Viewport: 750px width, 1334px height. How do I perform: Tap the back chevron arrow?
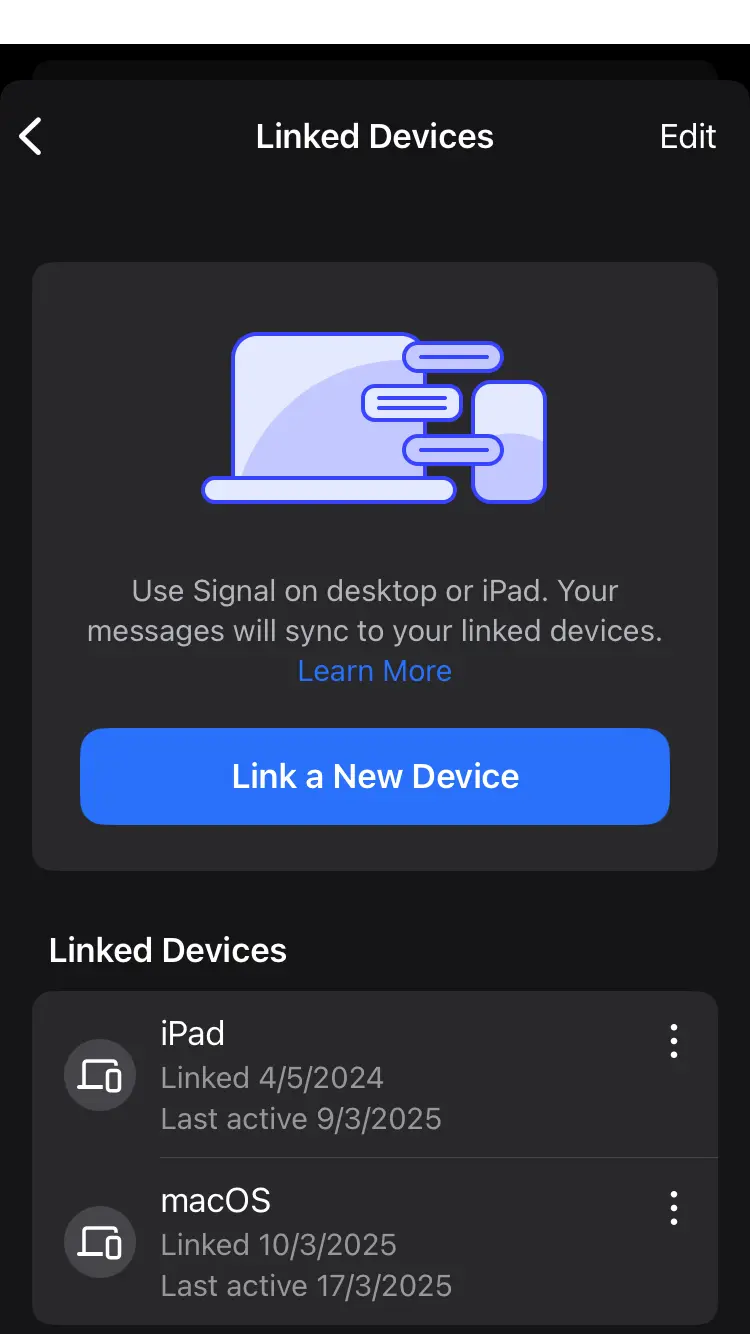pyautogui.click(x=30, y=136)
